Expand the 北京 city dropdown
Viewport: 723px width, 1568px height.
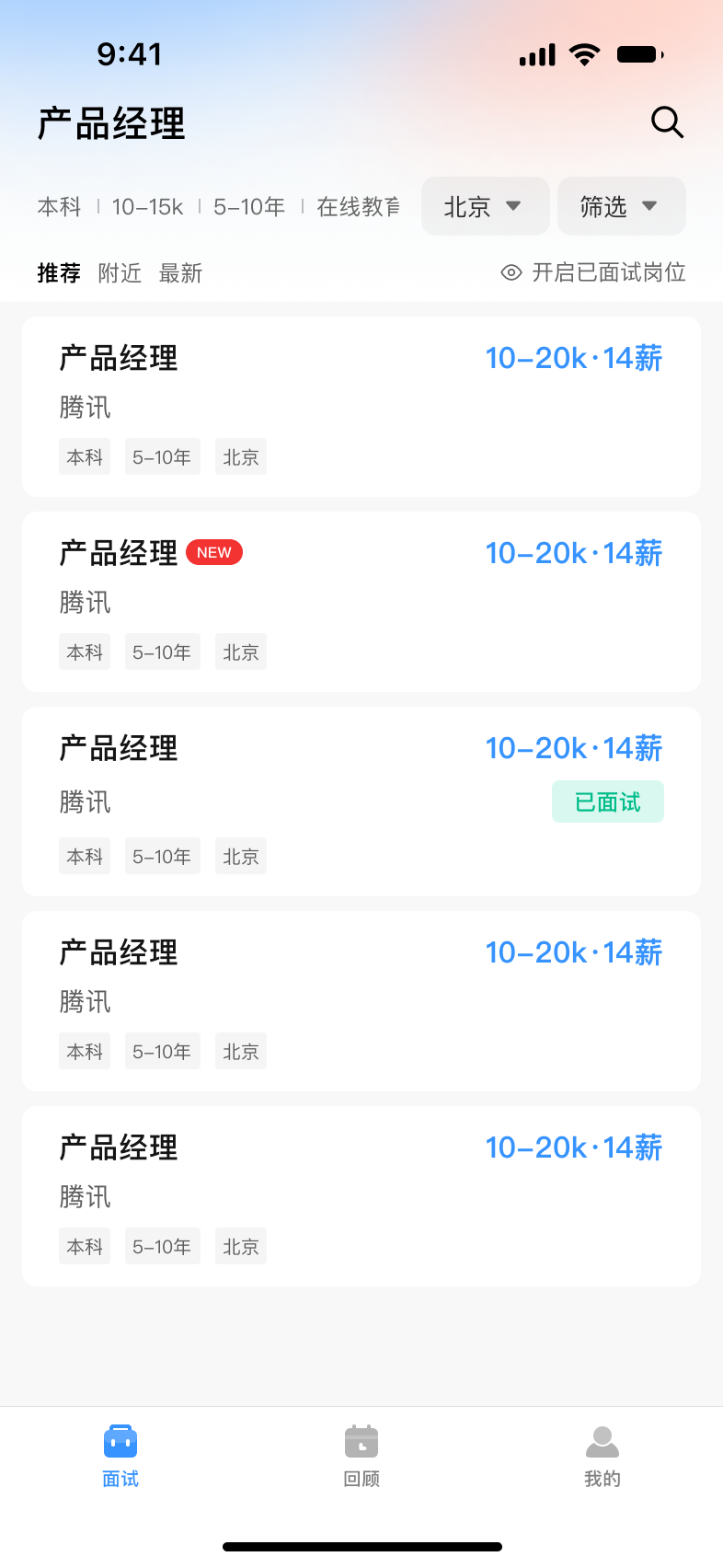485,206
